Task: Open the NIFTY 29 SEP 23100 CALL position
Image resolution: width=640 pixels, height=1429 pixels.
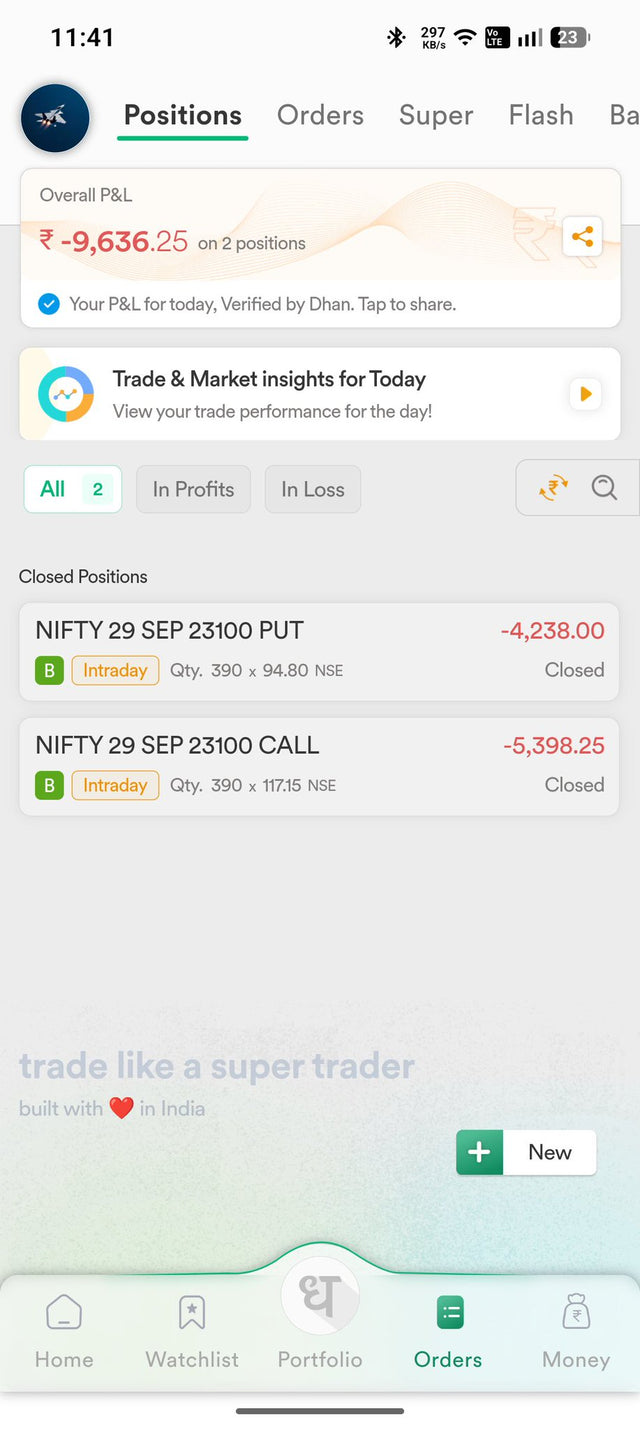Action: [320, 766]
